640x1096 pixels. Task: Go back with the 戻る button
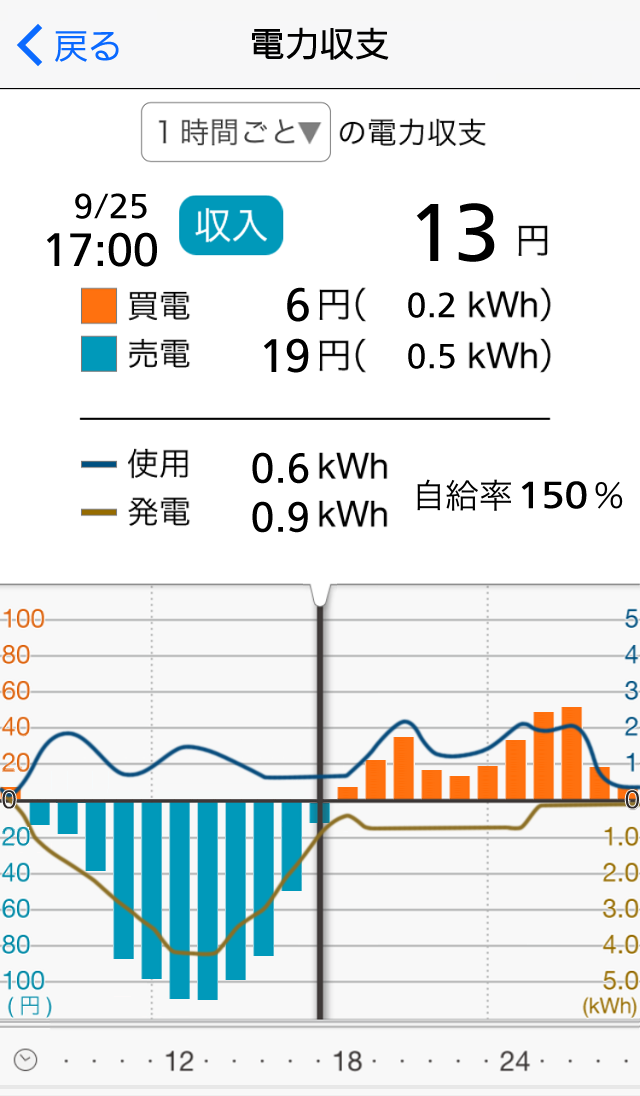tap(68, 46)
